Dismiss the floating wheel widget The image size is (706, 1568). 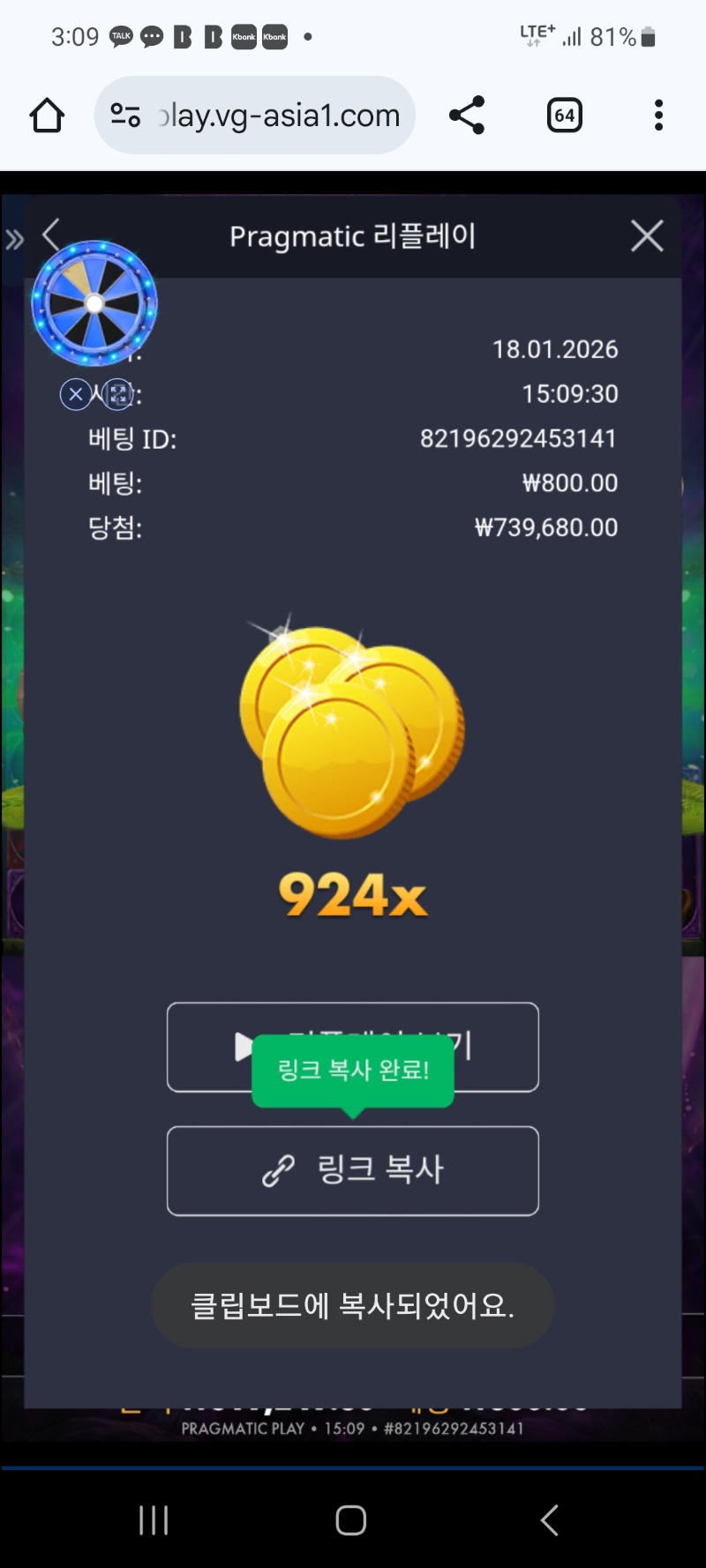click(x=76, y=394)
